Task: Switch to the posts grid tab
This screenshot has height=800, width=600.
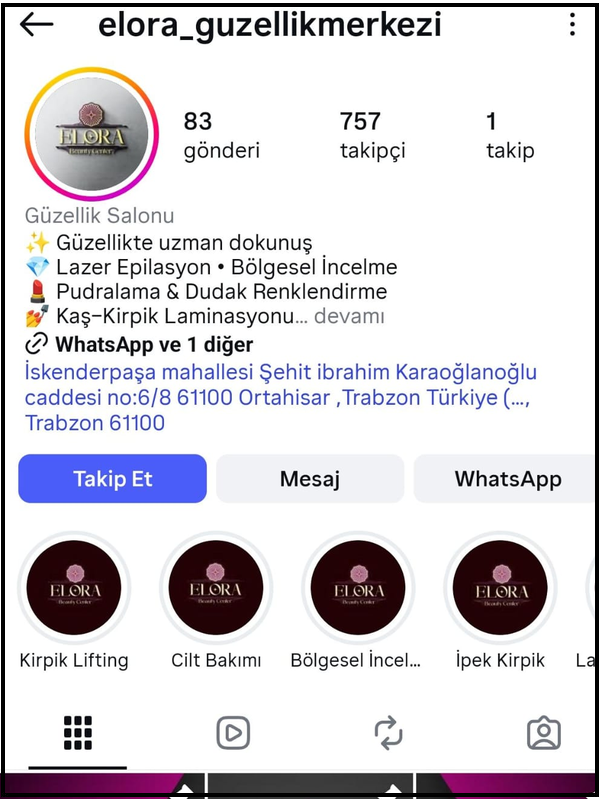Action: [x=78, y=734]
